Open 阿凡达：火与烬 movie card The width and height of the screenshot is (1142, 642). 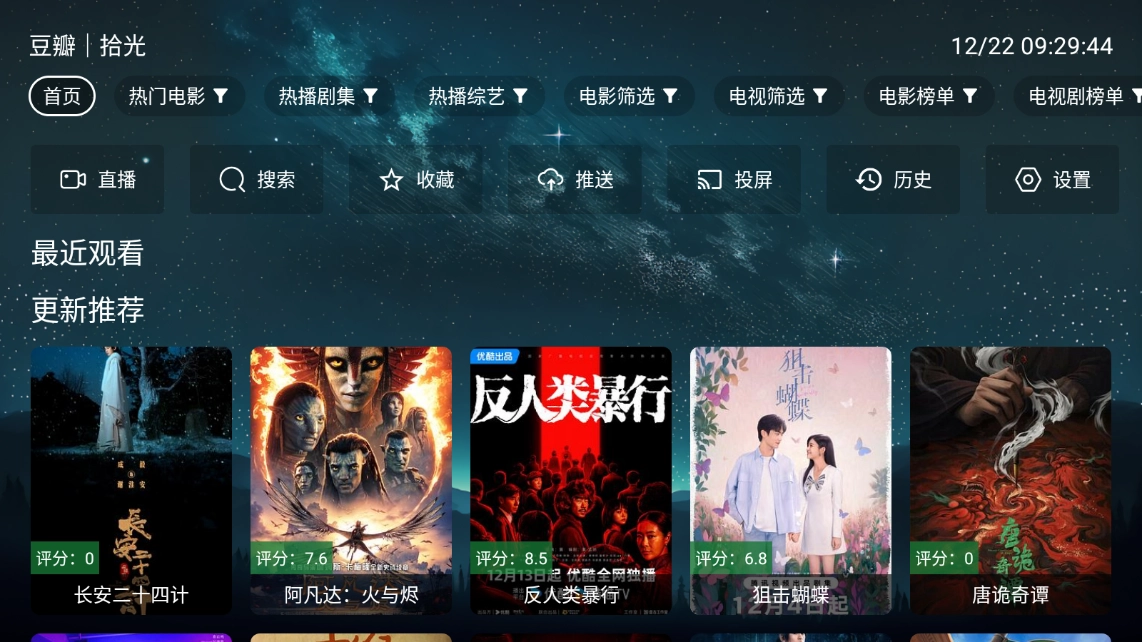351,480
